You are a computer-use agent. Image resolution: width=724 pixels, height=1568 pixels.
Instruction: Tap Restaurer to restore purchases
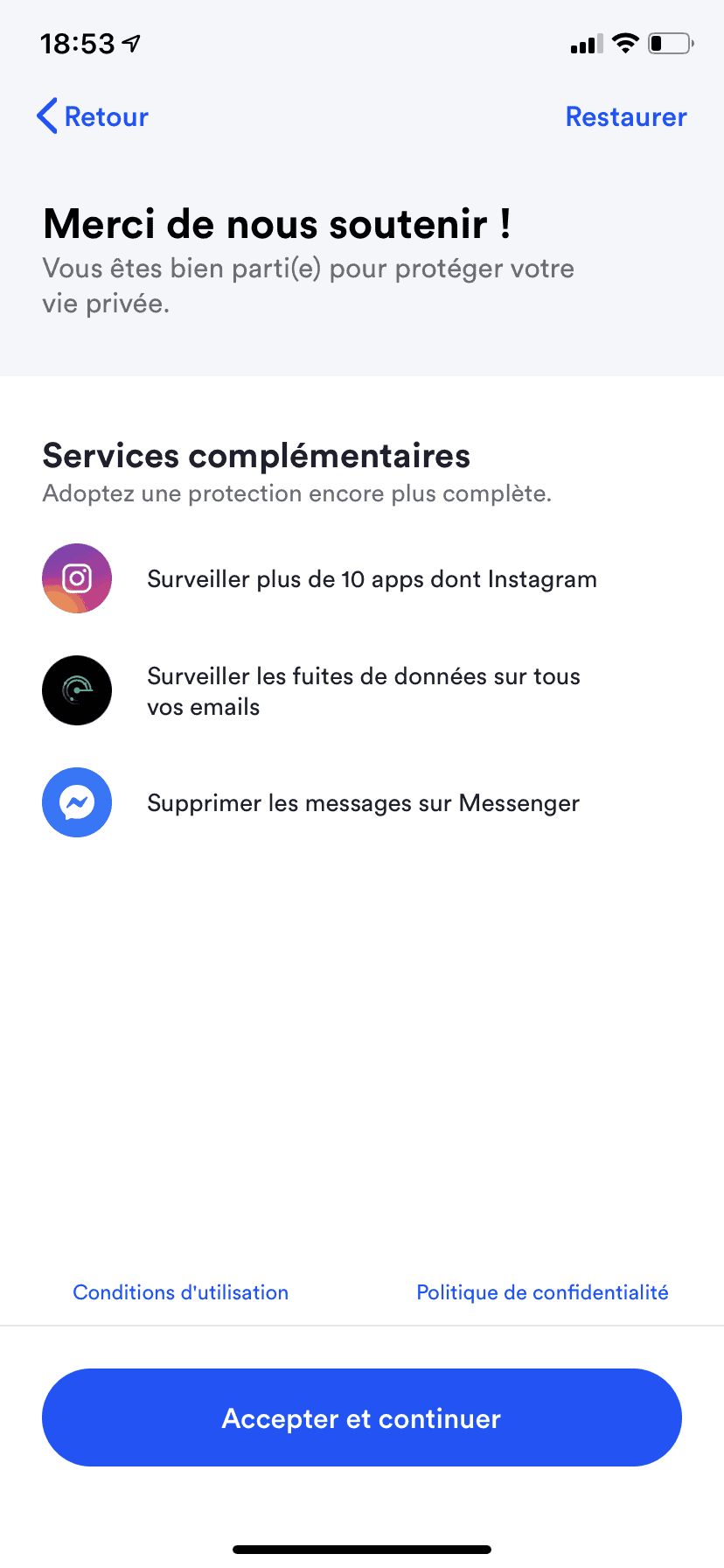pos(626,116)
